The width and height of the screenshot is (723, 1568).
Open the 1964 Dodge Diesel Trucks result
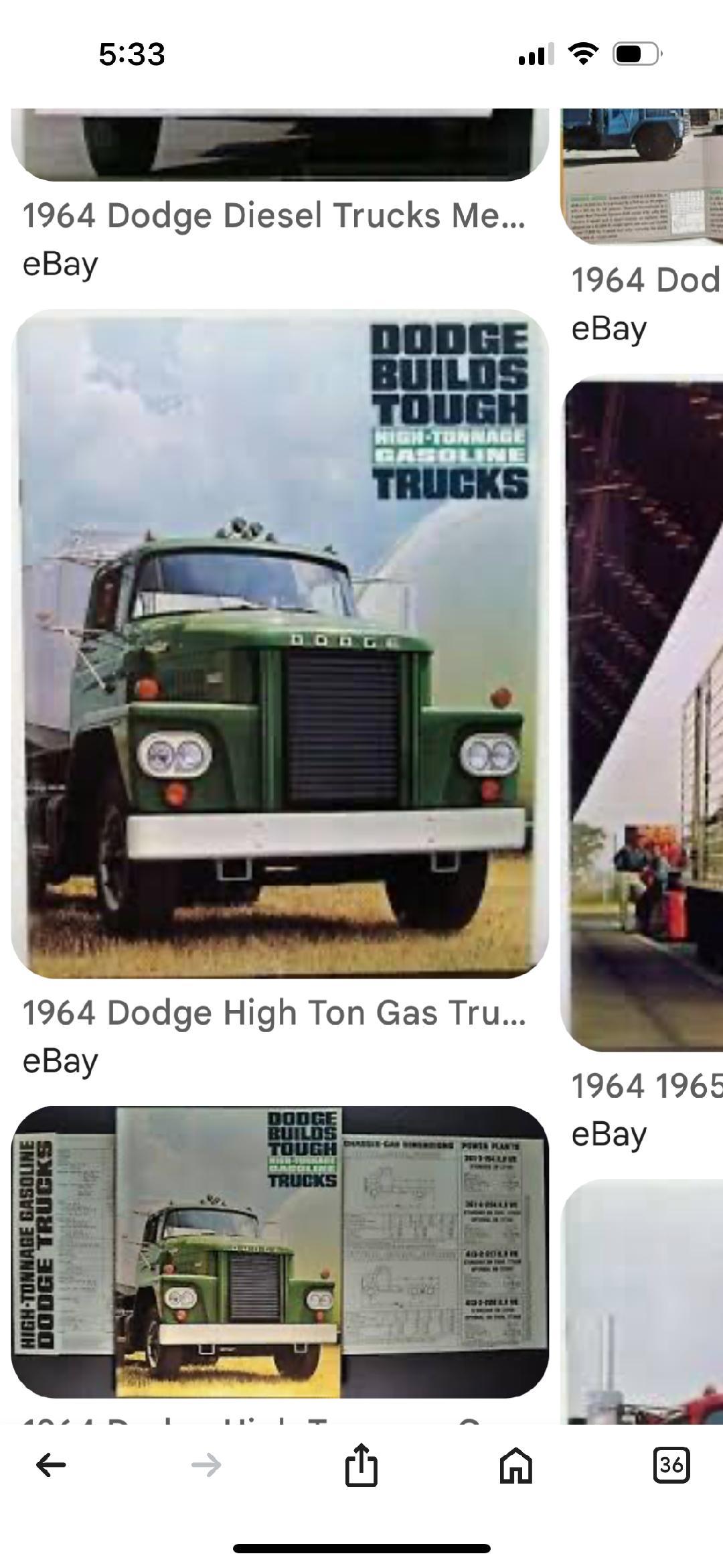274,216
